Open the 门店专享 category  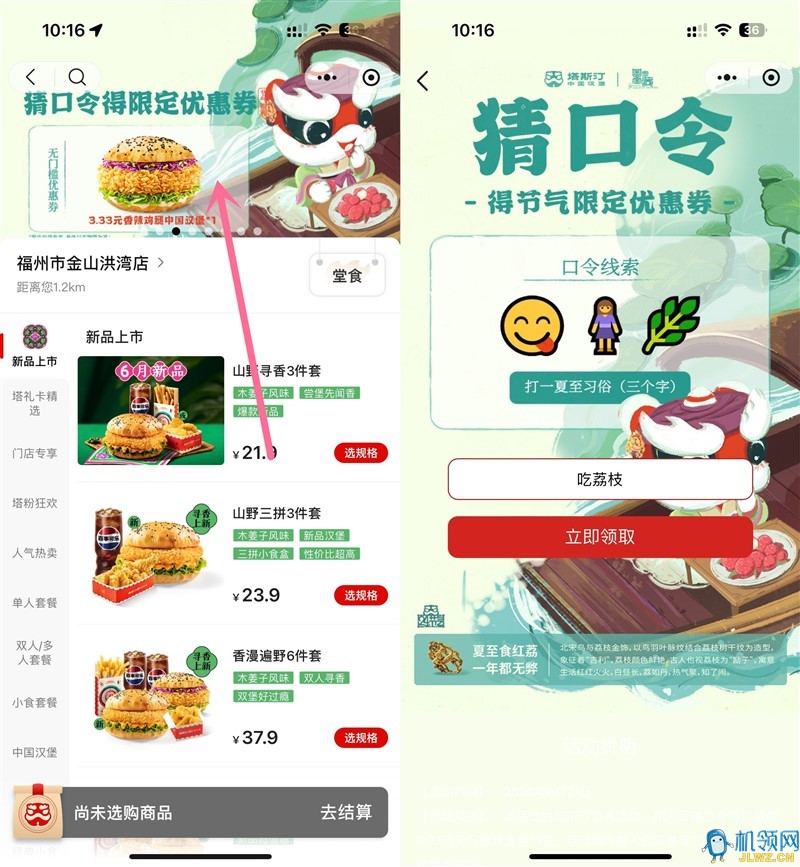[34, 453]
